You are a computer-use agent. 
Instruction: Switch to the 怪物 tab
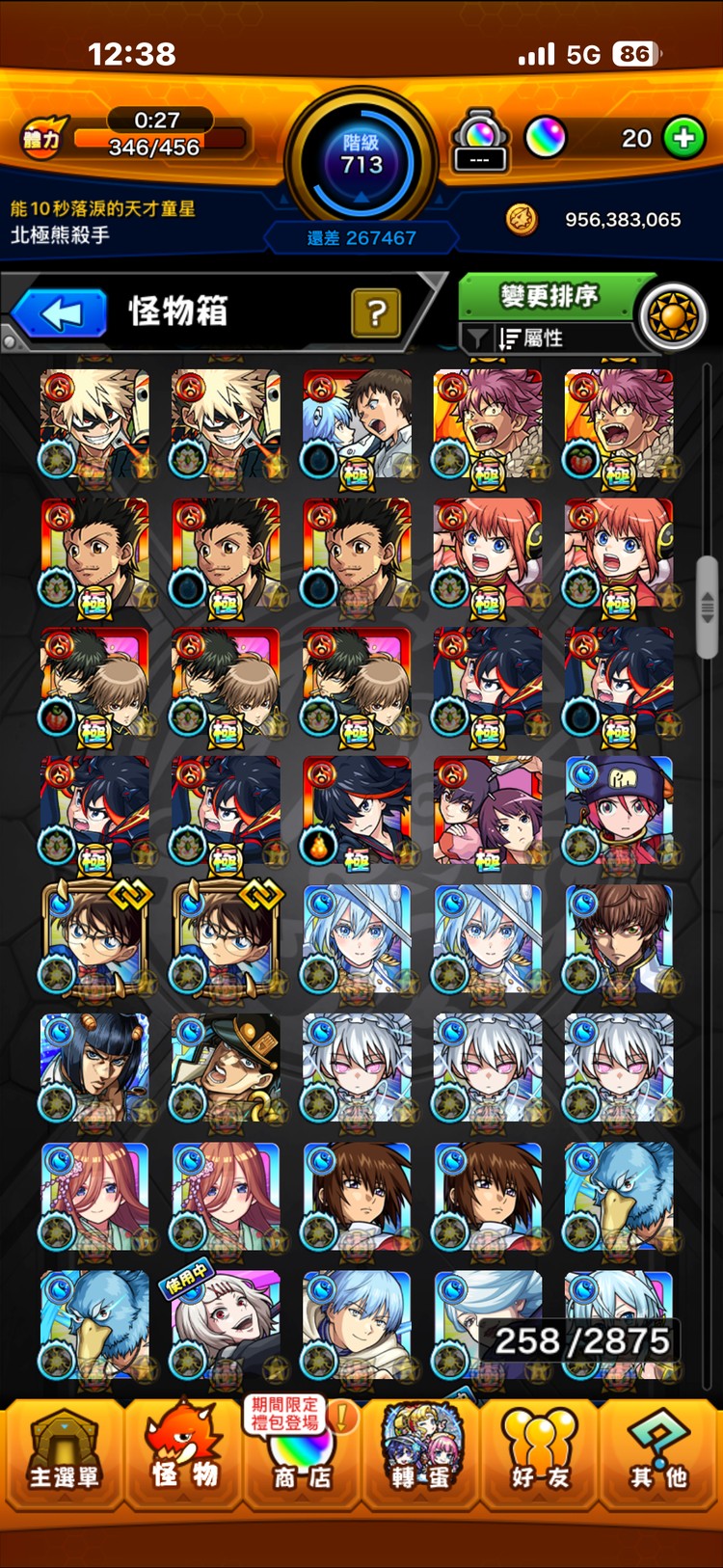pyautogui.click(x=183, y=1456)
